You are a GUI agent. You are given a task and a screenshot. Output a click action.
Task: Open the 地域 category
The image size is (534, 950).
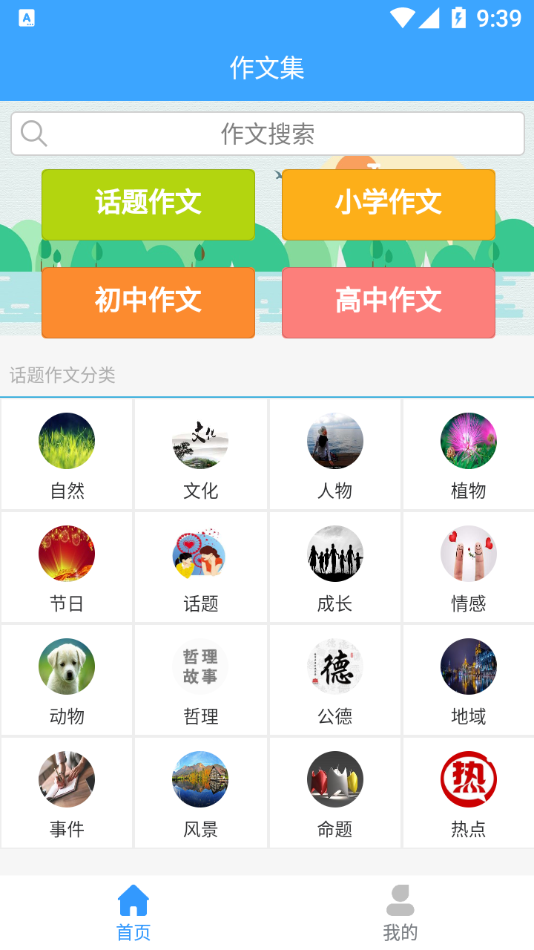(469, 680)
